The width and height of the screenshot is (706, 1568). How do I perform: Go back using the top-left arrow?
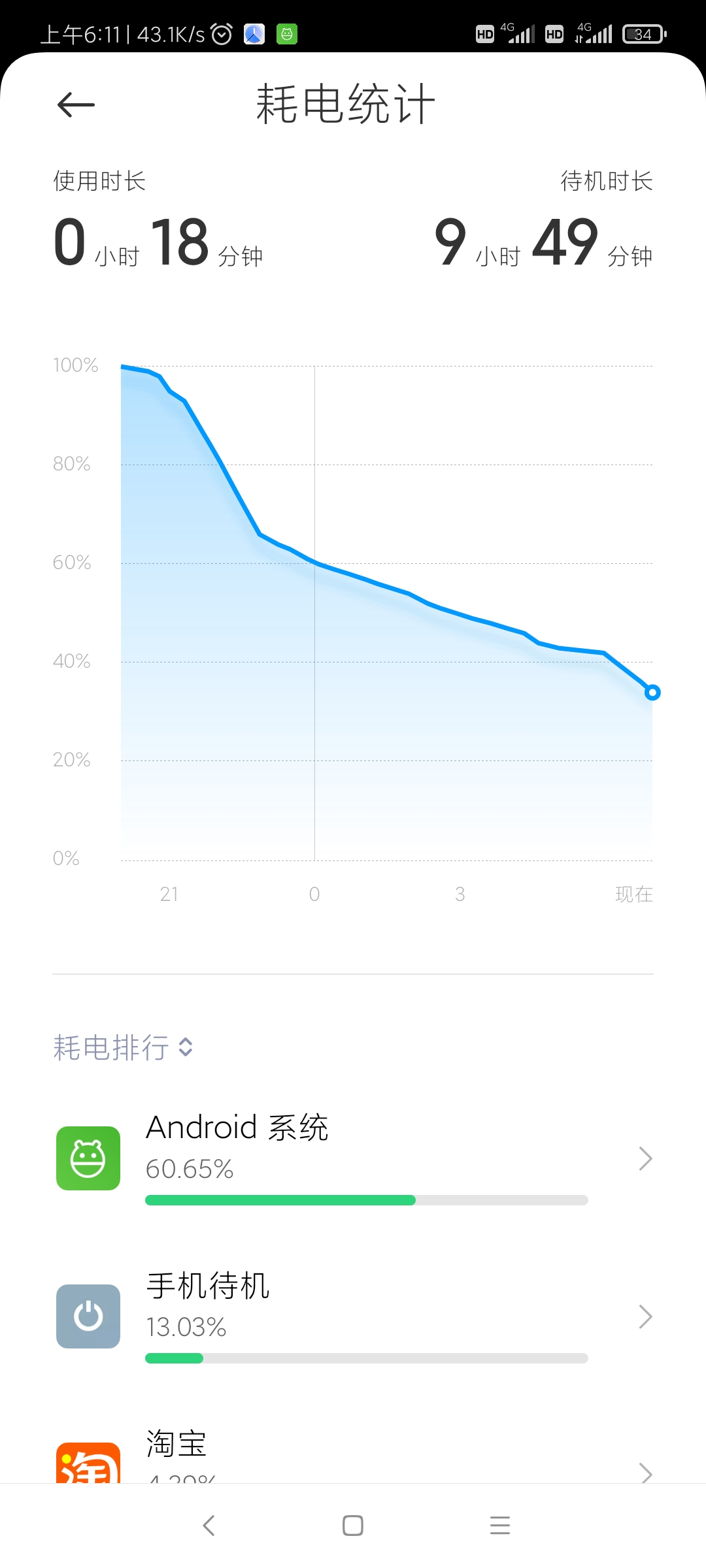tap(76, 105)
